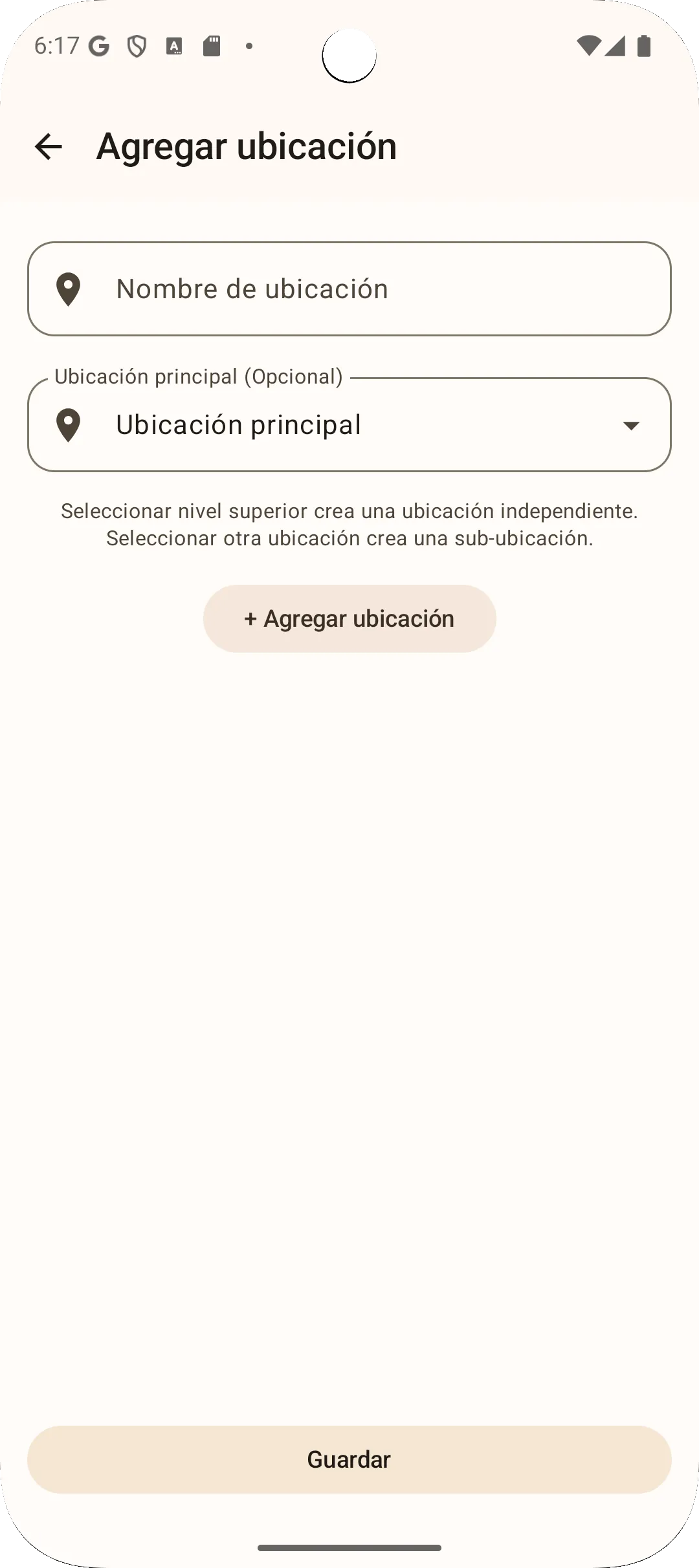
Task: Click the helper text about sub-ubicación
Action: [x=349, y=524]
